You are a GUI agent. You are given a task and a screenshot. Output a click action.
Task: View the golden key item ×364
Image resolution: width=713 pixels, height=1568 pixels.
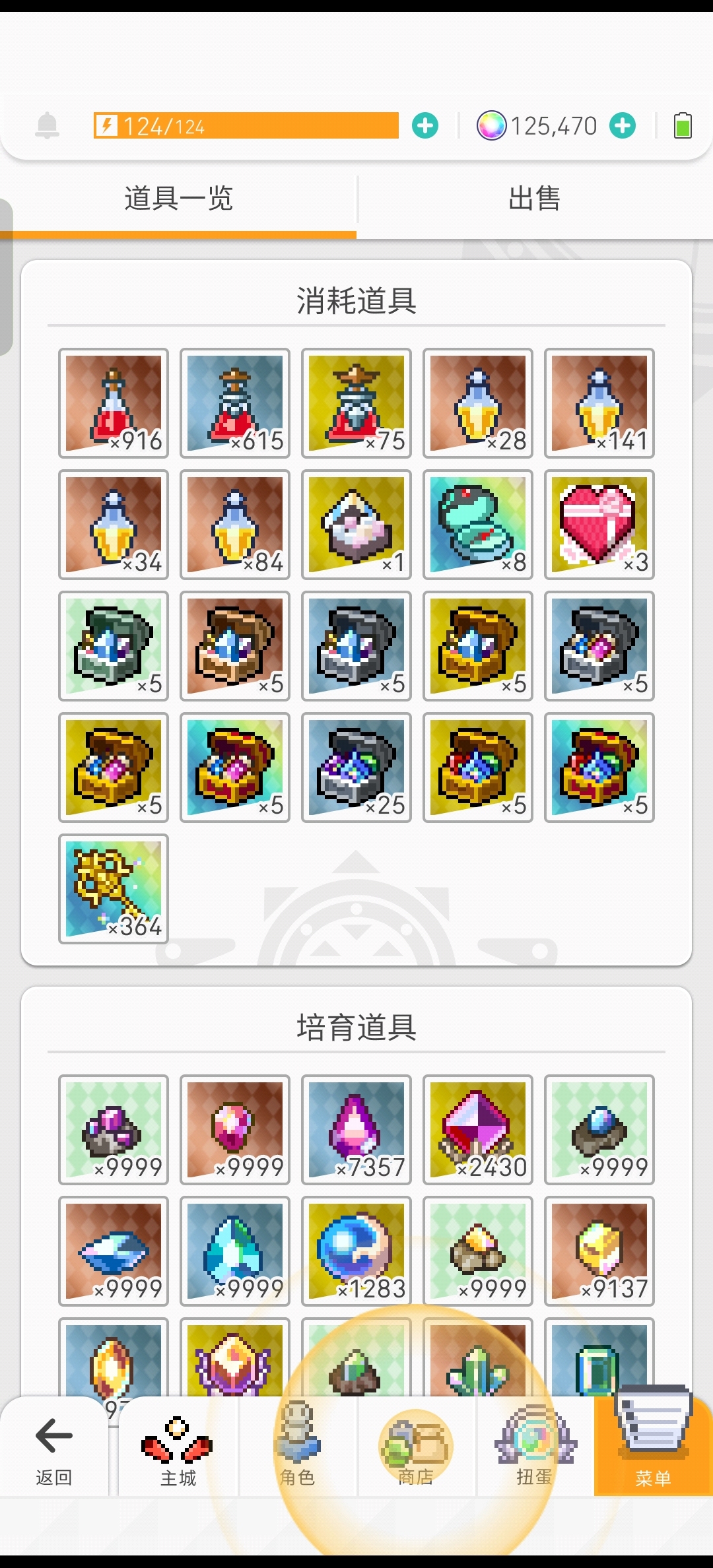[x=114, y=889]
